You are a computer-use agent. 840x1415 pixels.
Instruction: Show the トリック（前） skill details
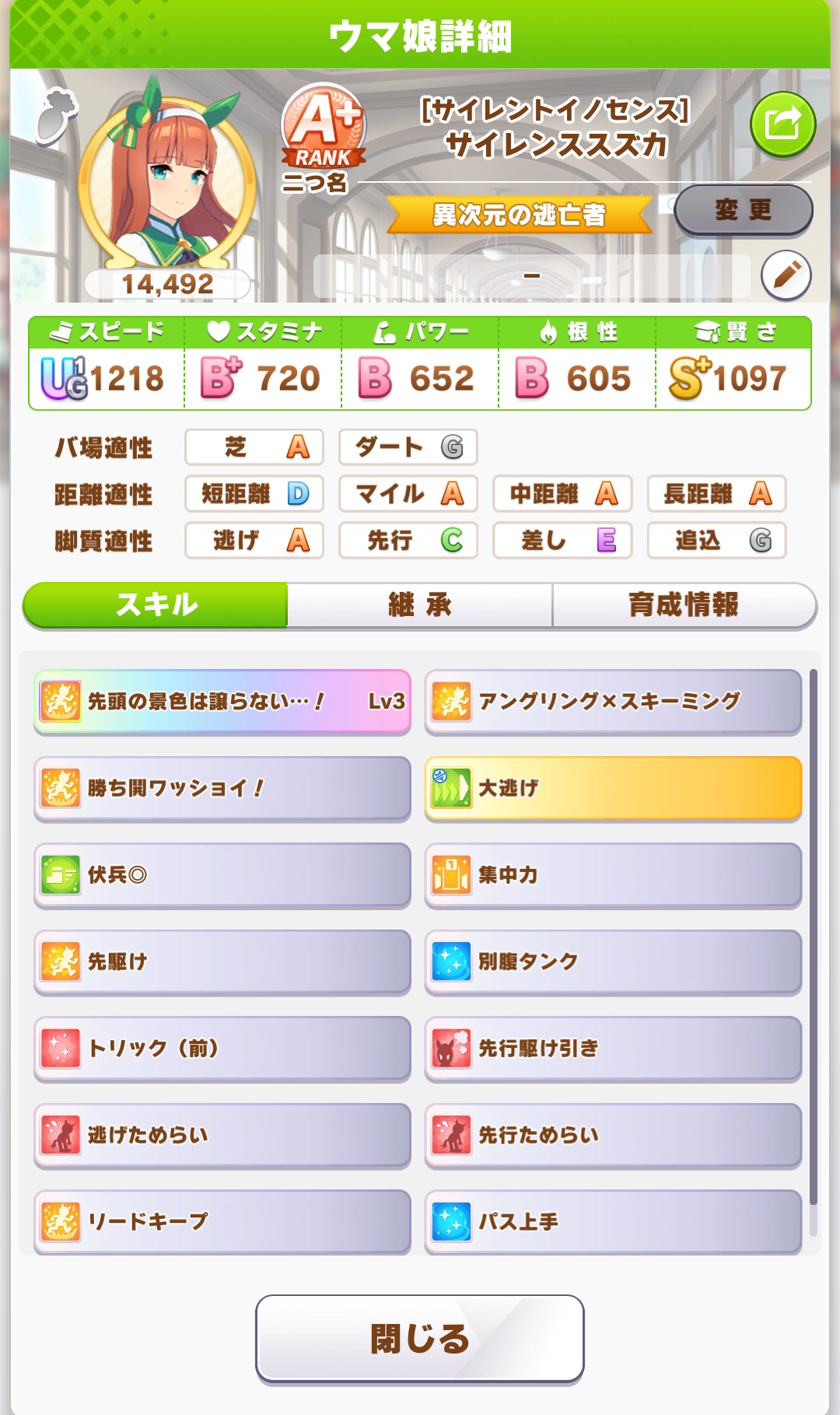click(x=222, y=1049)
